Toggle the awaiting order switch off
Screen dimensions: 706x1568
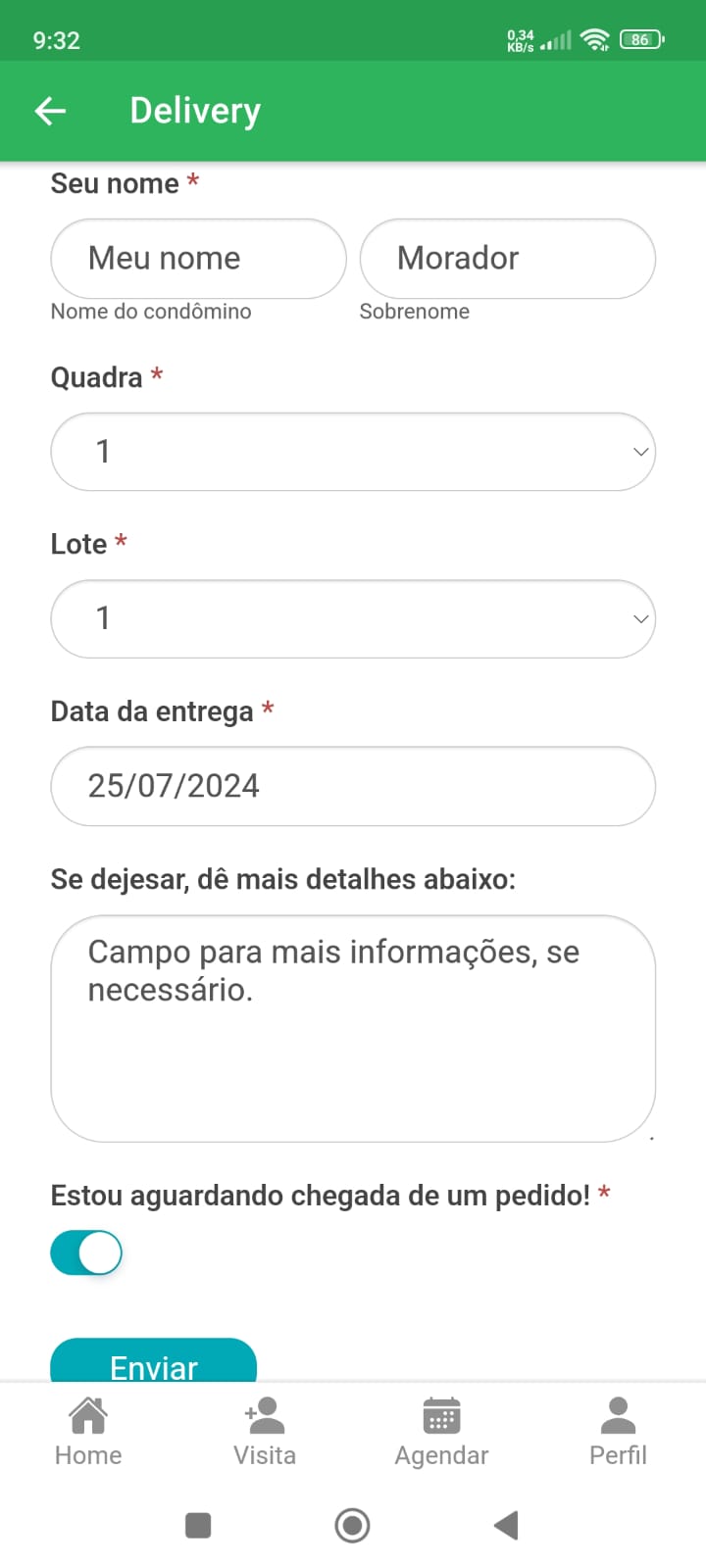point(86,1253)
